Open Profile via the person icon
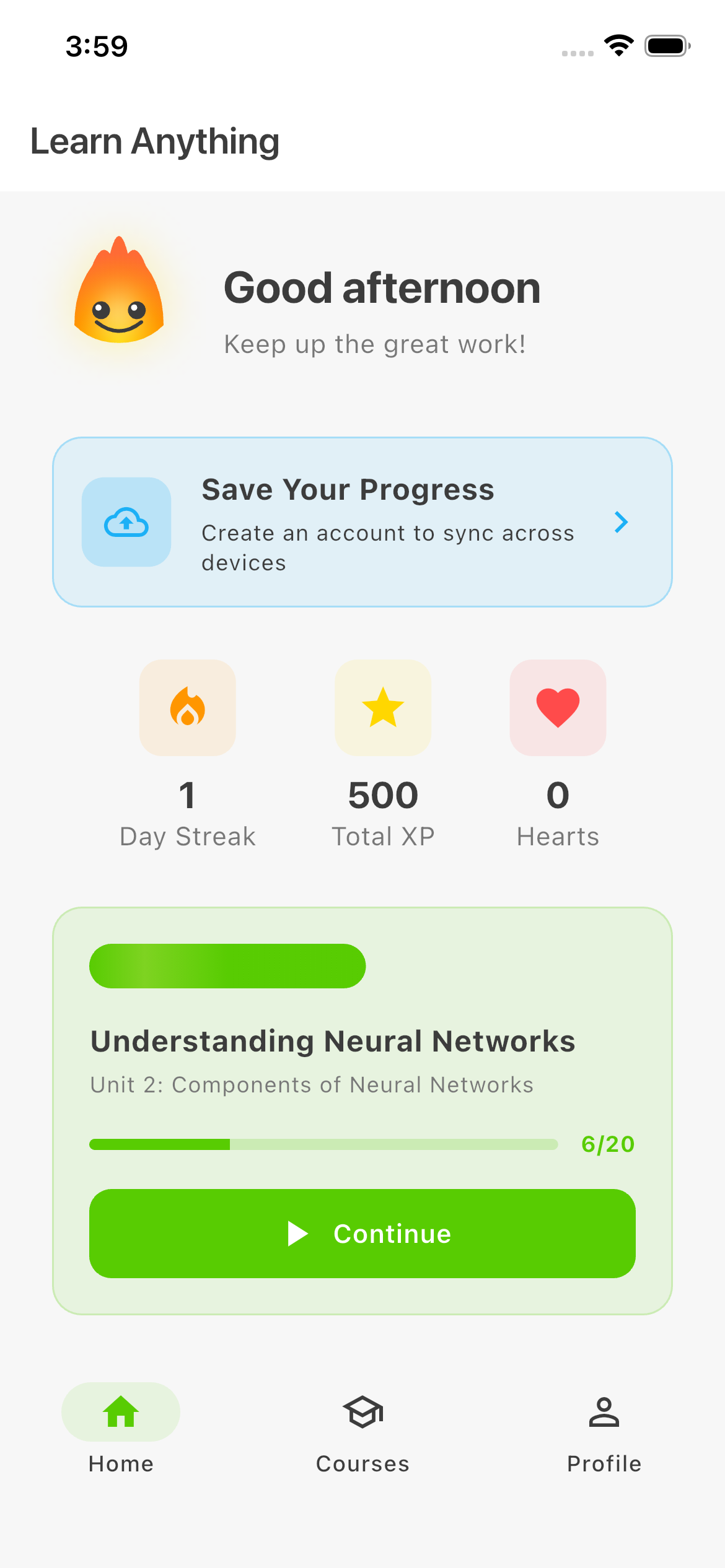This screenshot has height=1568, width=725. [604, 1412]
